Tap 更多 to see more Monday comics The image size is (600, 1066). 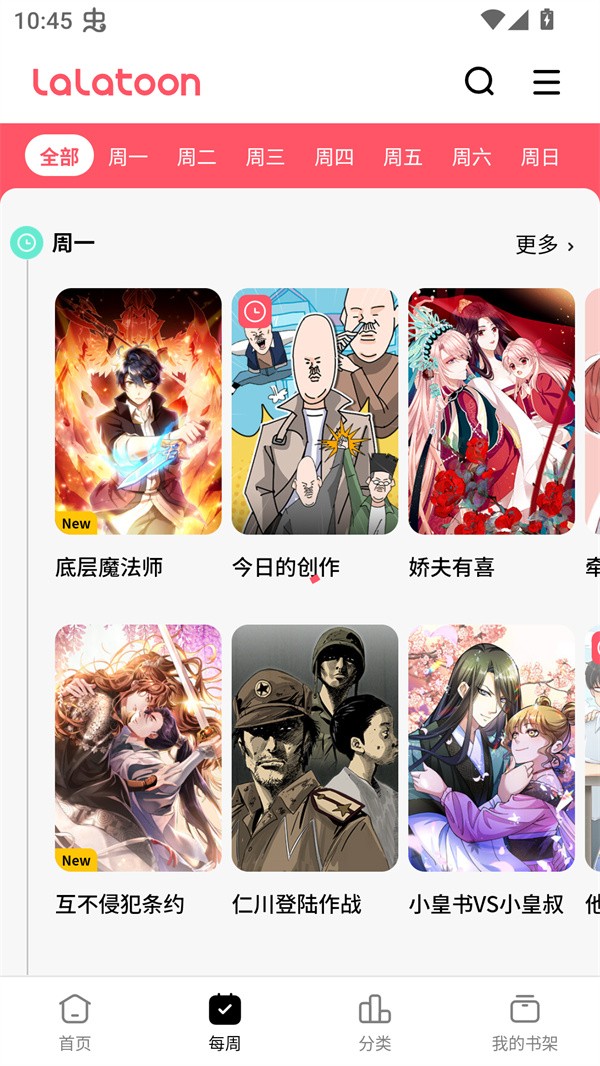[544, 244]
